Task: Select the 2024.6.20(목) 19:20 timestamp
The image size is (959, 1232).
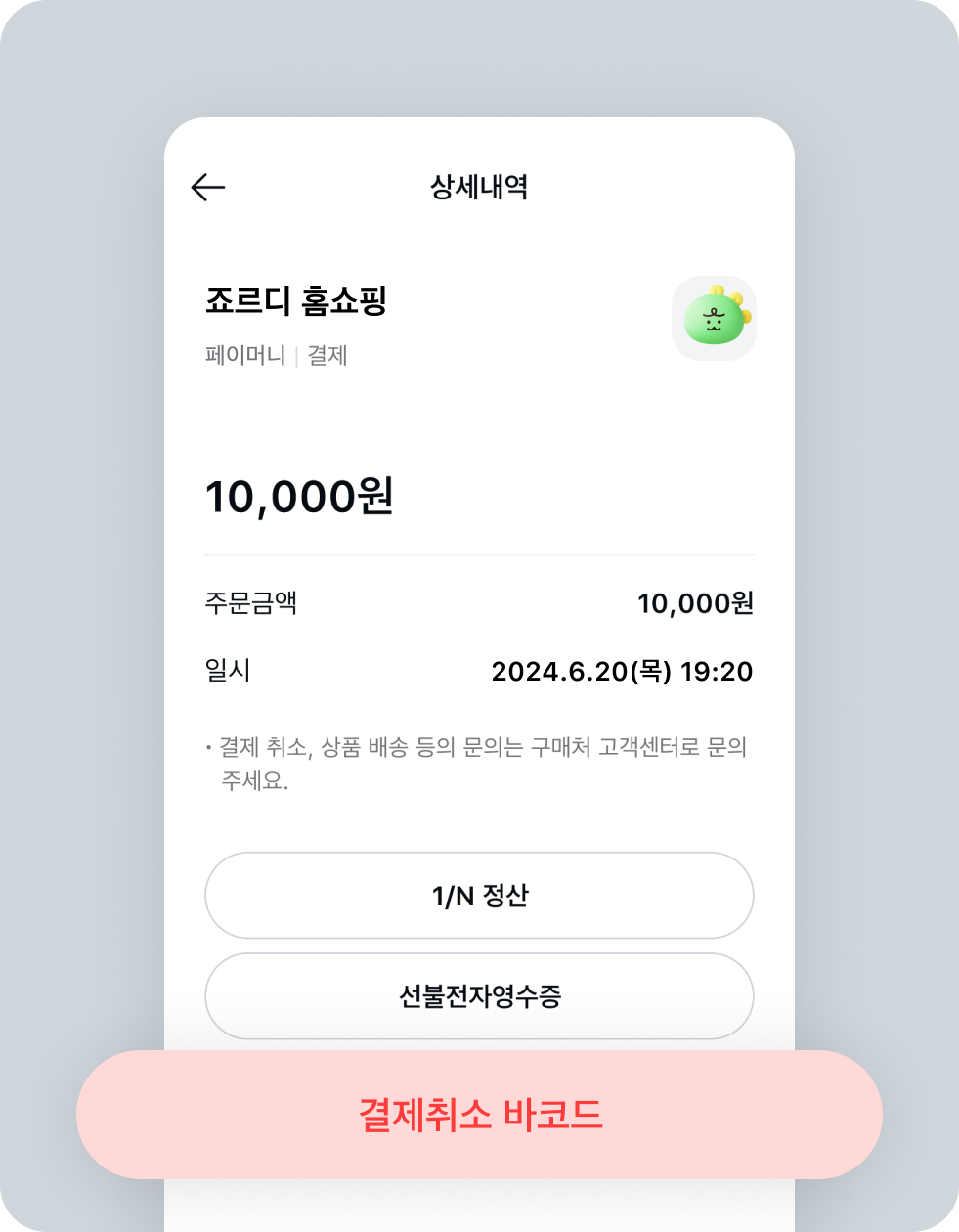Action: 622,671
